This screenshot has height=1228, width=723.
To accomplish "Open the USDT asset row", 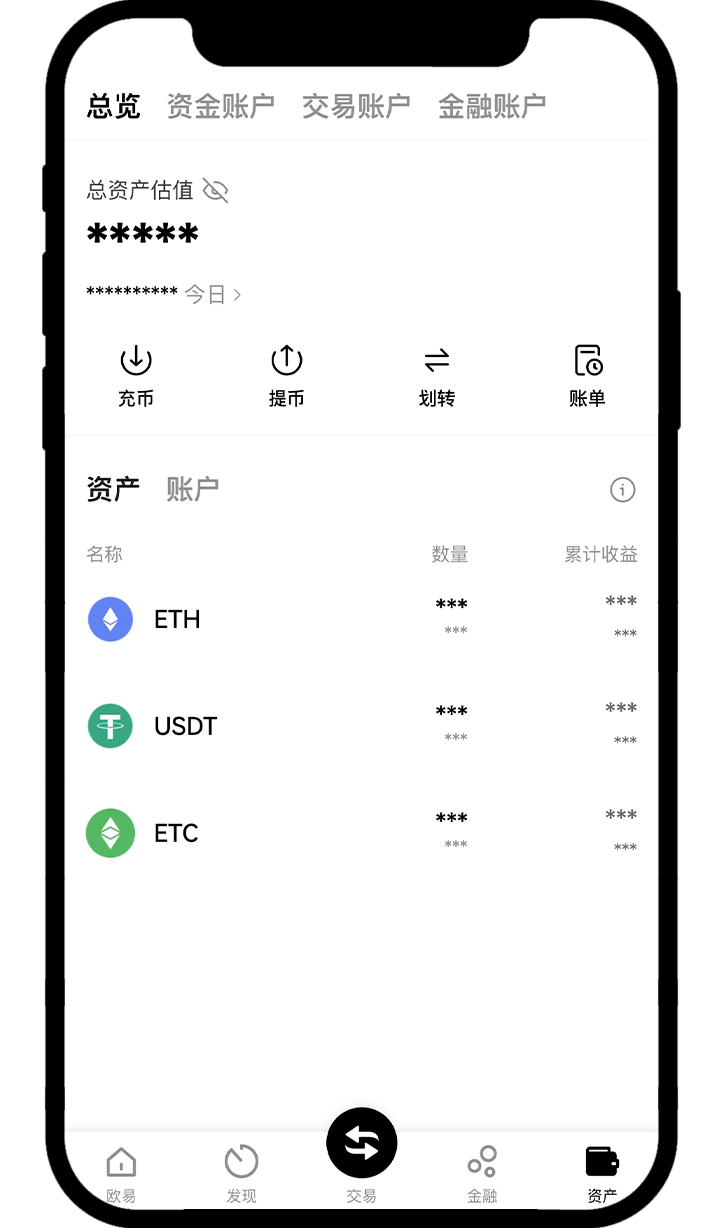I will [x=362, y=726].
